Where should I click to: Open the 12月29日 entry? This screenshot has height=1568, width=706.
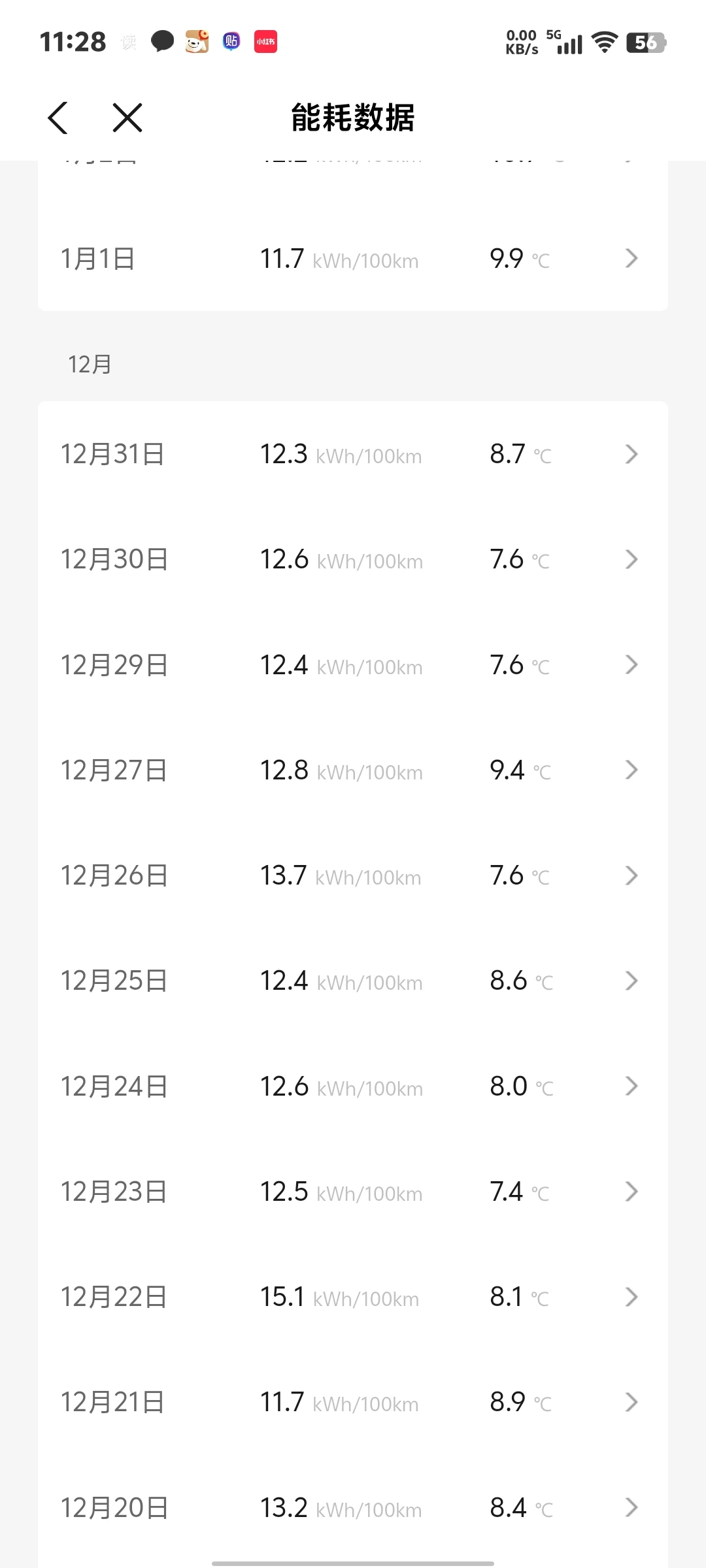[353, 665]
